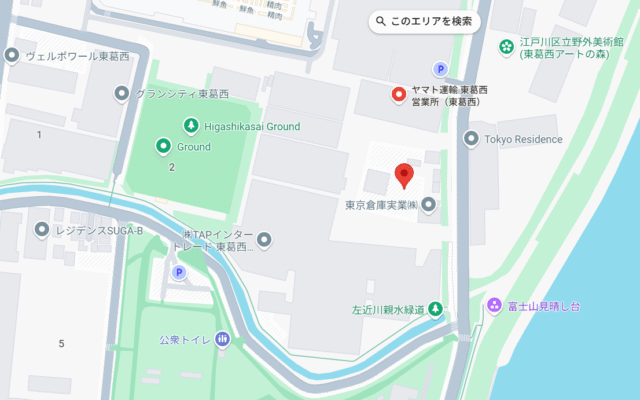Select the 富士山見晴し台 viewpoint marker
Image resolution: width=640 pixels, height=400 pixels.
click(x=493, y=305)
